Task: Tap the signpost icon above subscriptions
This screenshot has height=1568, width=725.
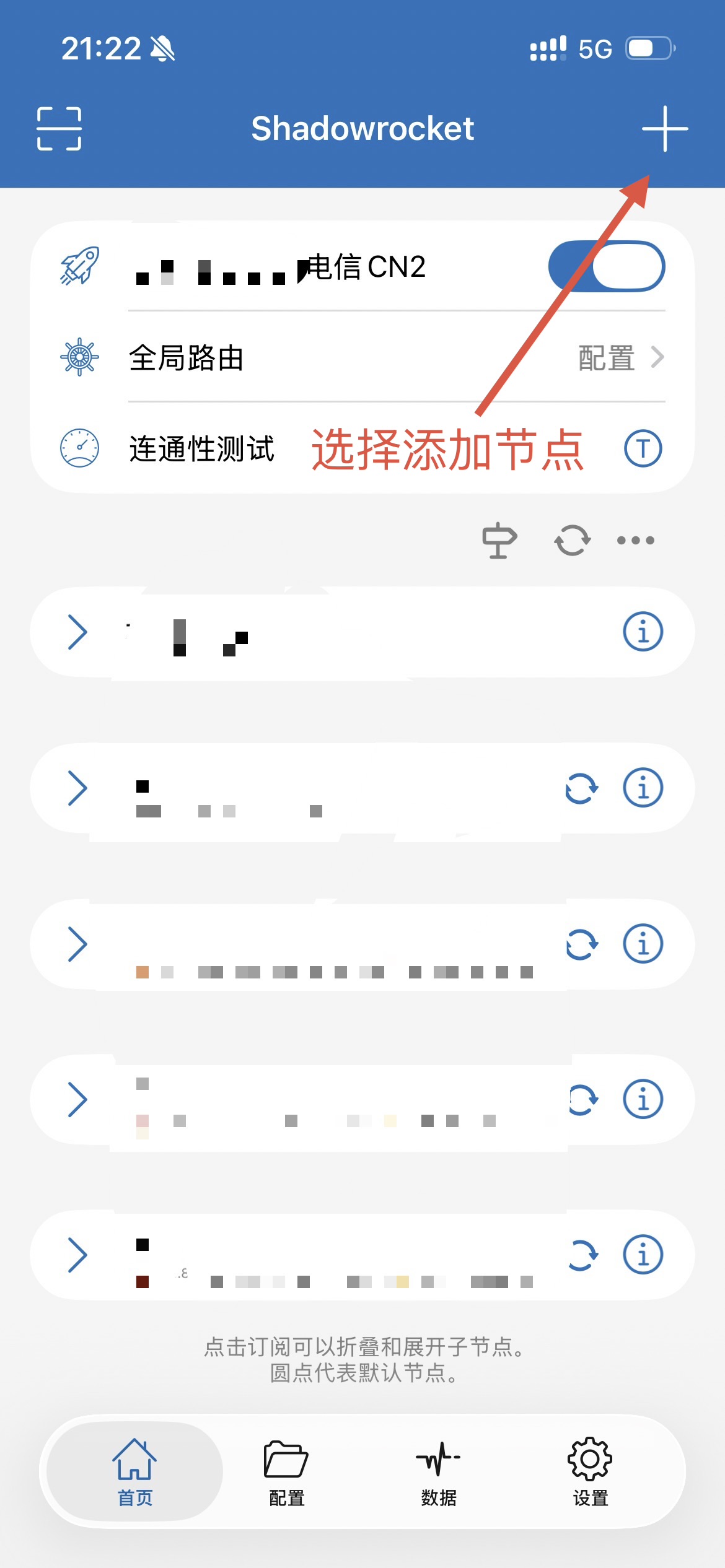Action: pos(499,541)
